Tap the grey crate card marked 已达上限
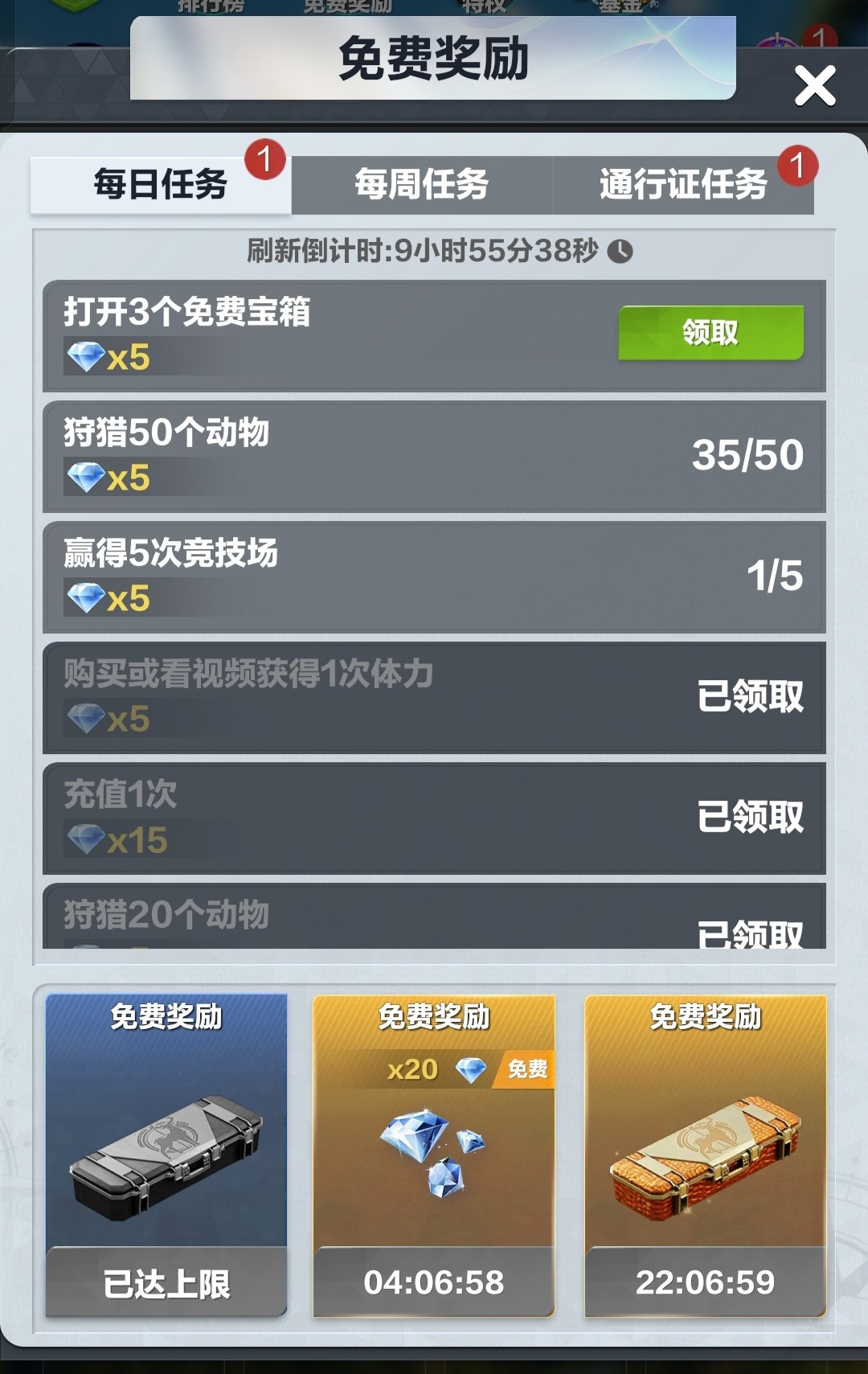 pyautogui.click(x=166, y=1155)
